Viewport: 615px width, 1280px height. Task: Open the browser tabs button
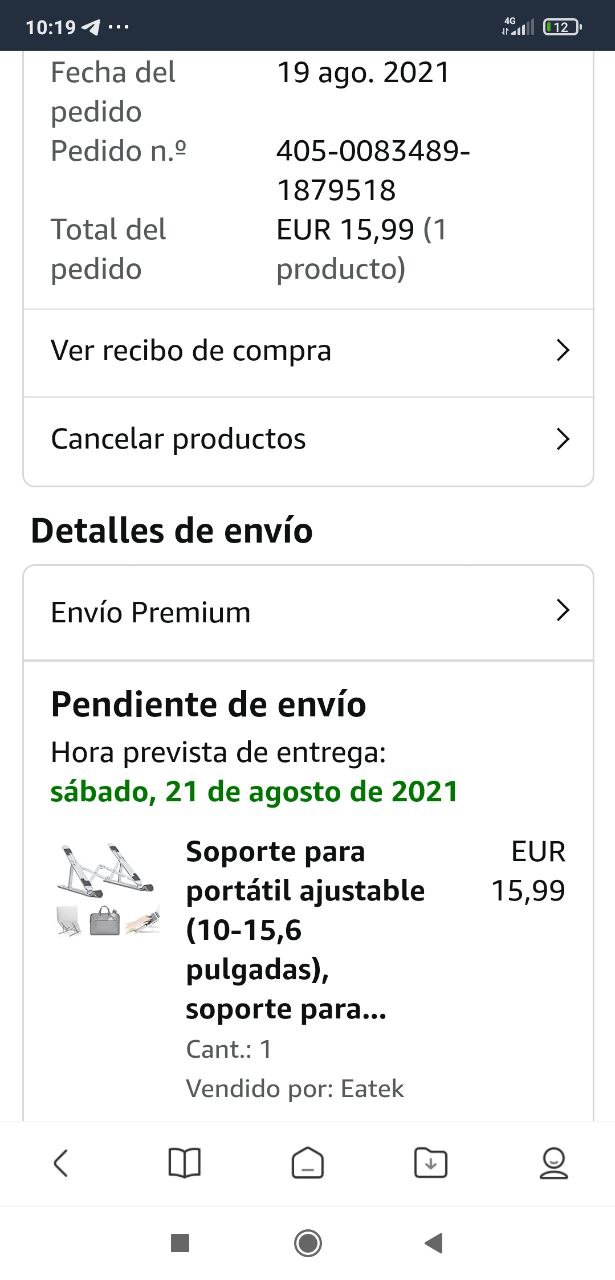click(x=307, y=1163)
